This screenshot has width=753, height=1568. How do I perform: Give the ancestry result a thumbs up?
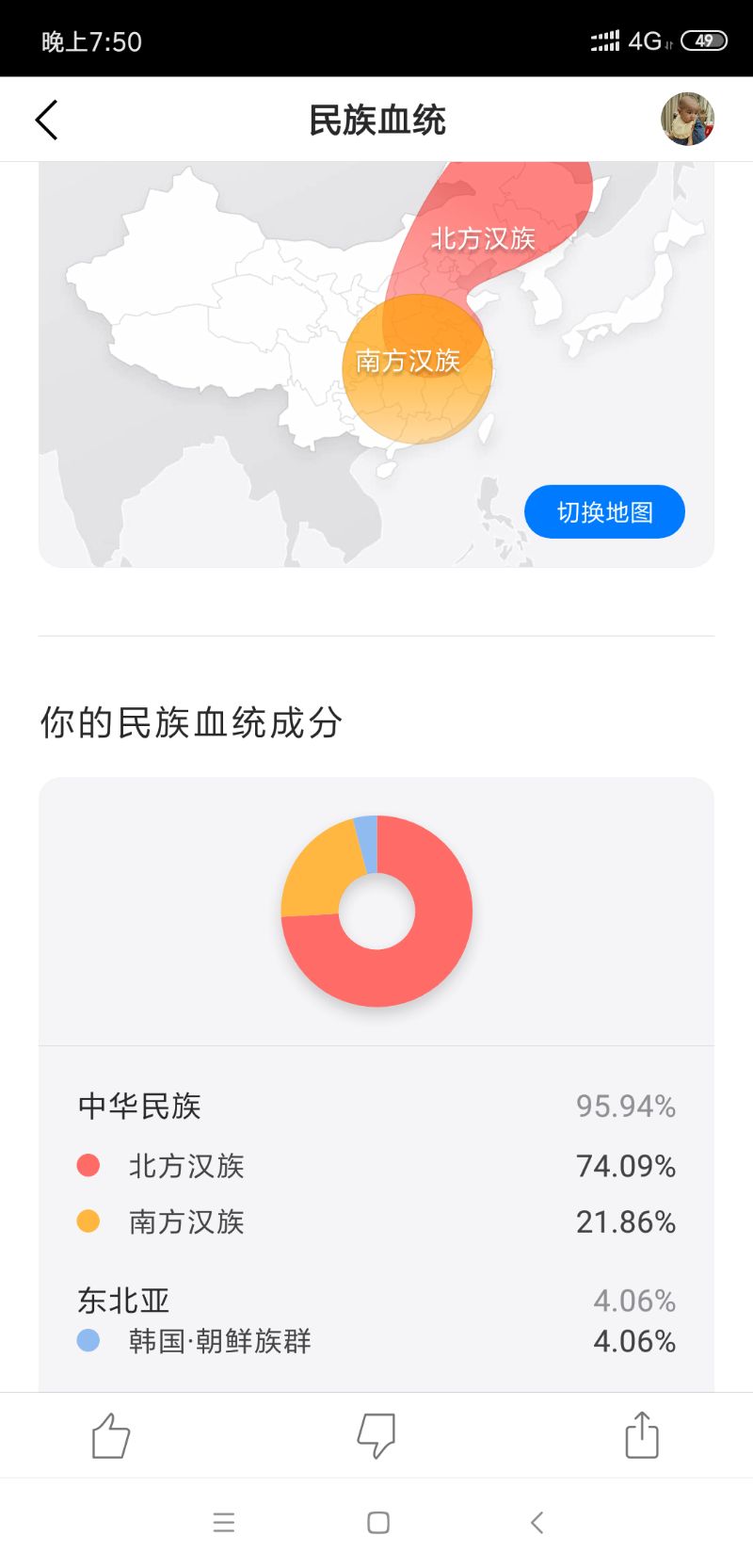pos(110,1436)
